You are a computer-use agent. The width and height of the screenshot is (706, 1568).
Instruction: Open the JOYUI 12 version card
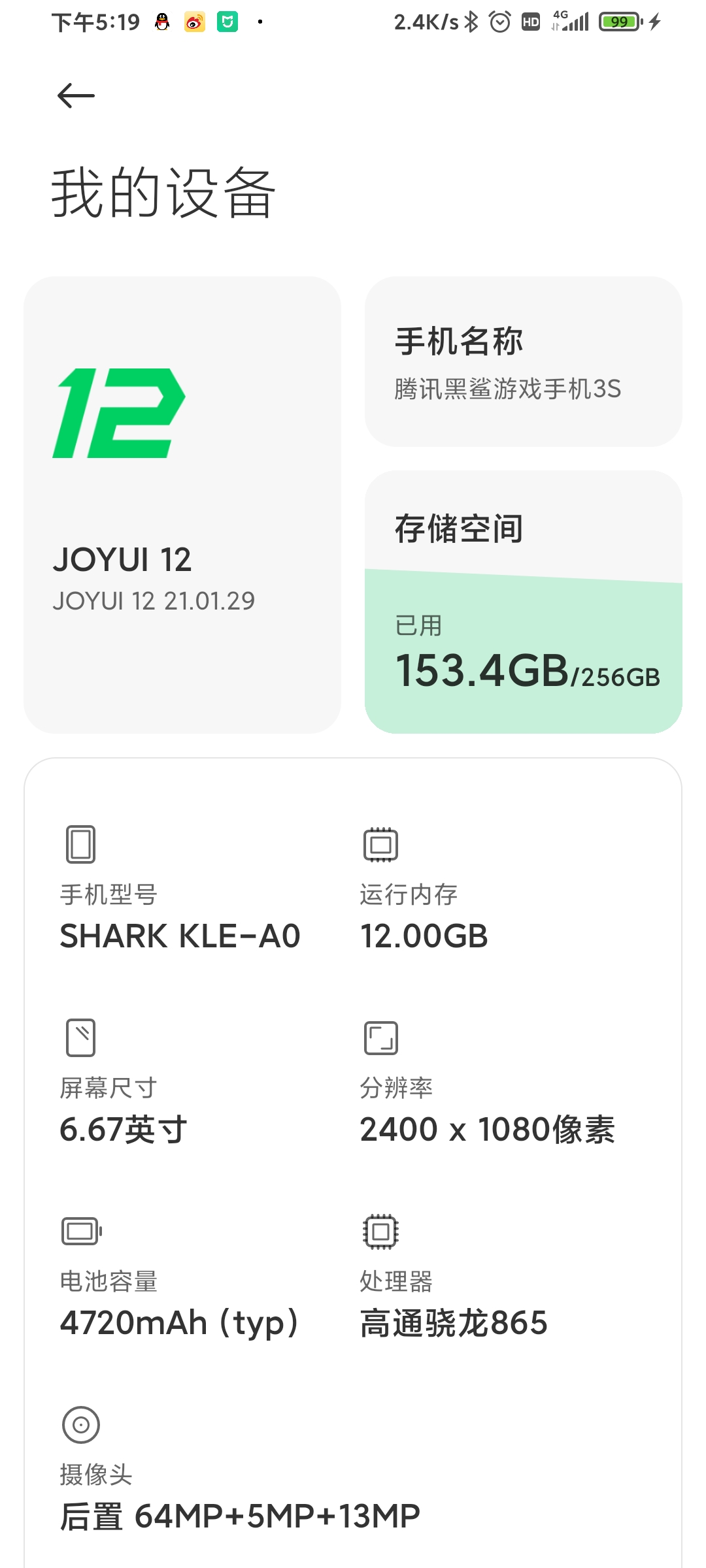coord(182,504)
